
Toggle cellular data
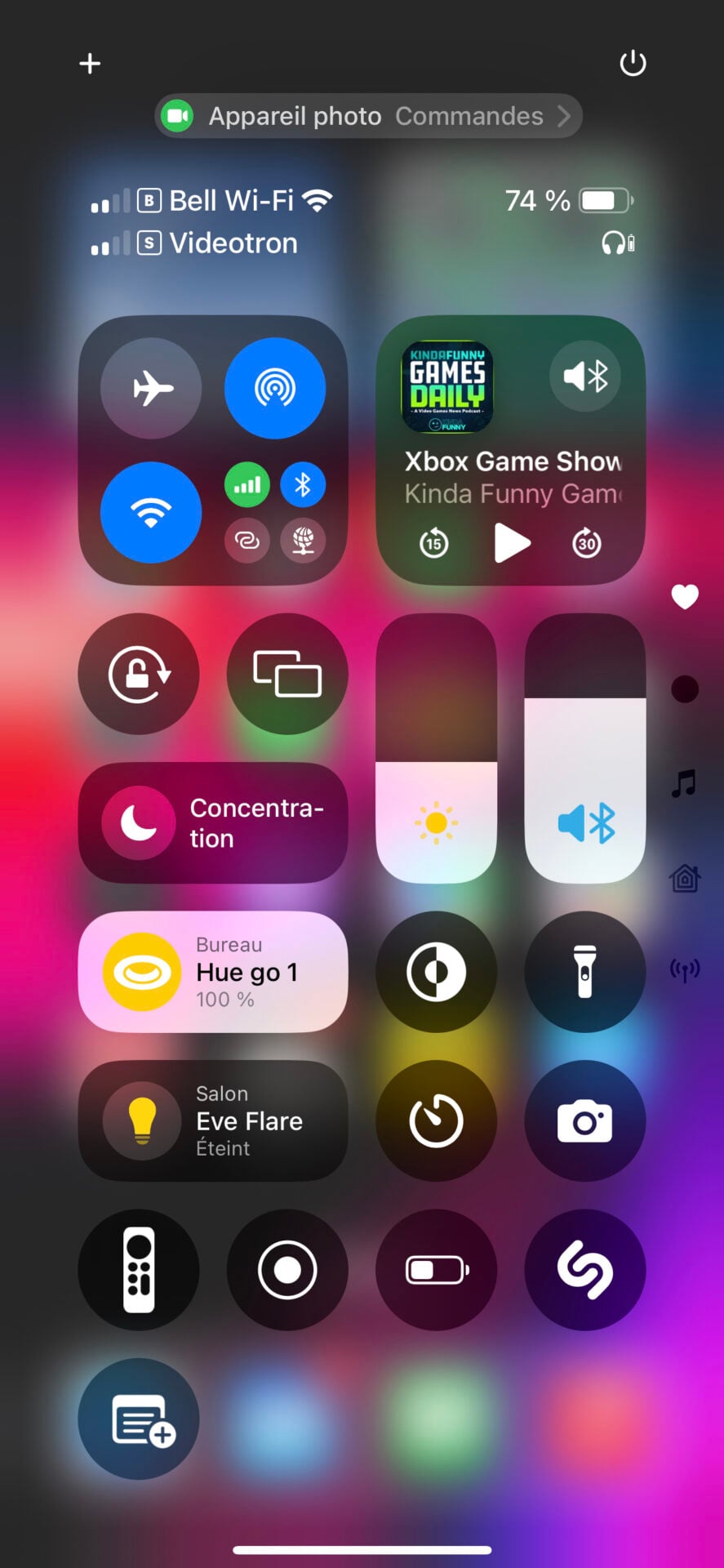[247, 485]
